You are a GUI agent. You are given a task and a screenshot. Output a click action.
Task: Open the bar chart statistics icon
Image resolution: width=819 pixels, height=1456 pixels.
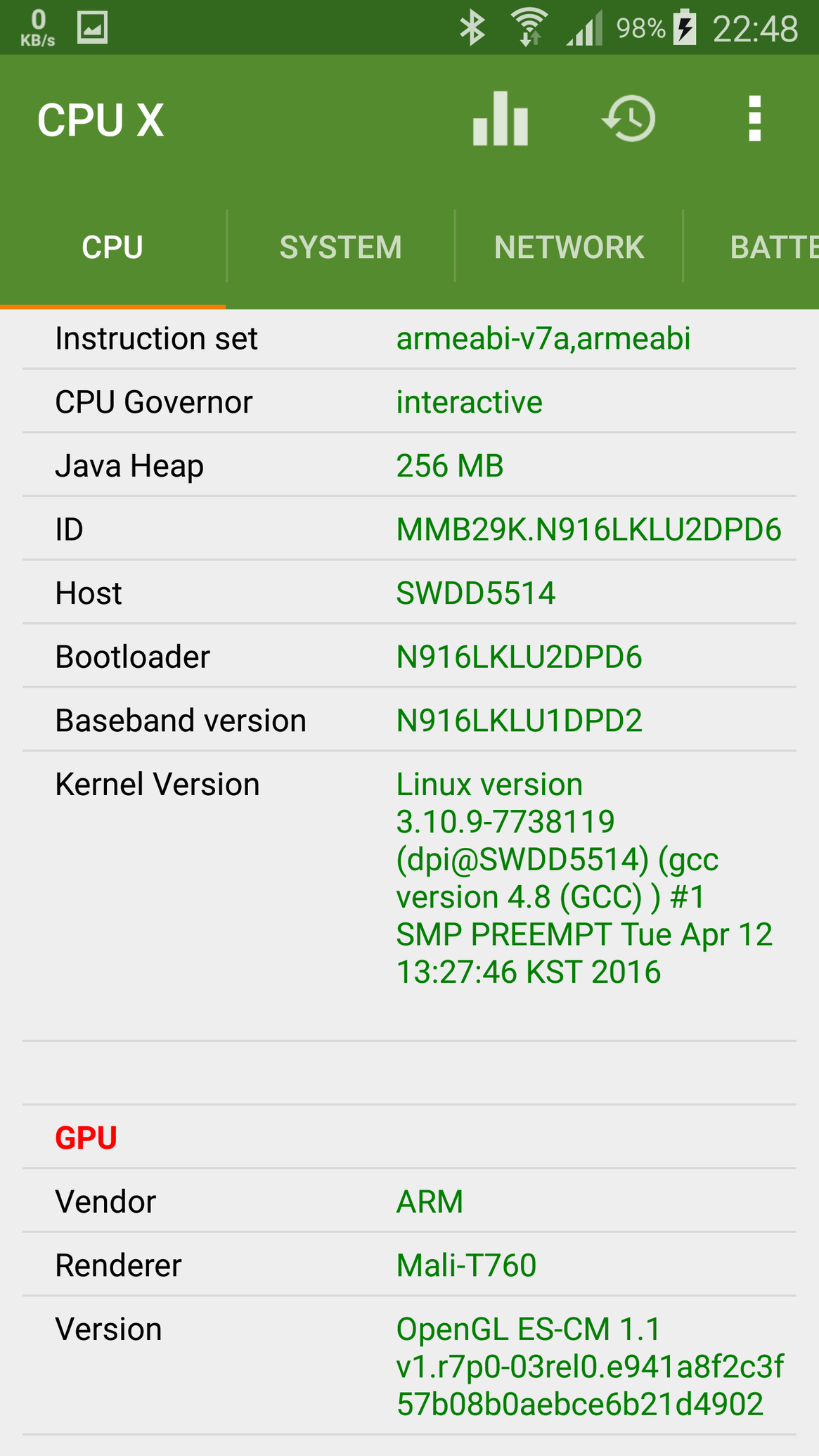pyautogui.click(x=500, y=120)
